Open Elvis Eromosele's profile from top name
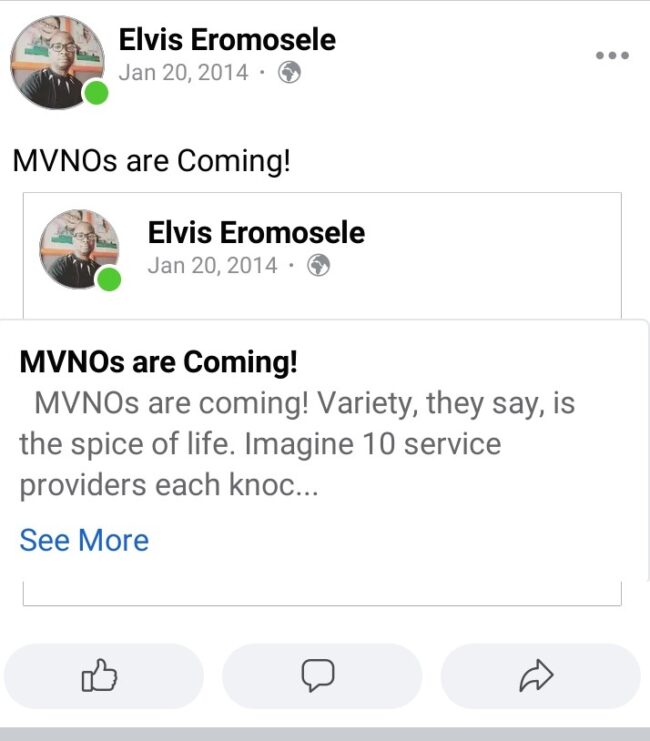 point(227,40)
